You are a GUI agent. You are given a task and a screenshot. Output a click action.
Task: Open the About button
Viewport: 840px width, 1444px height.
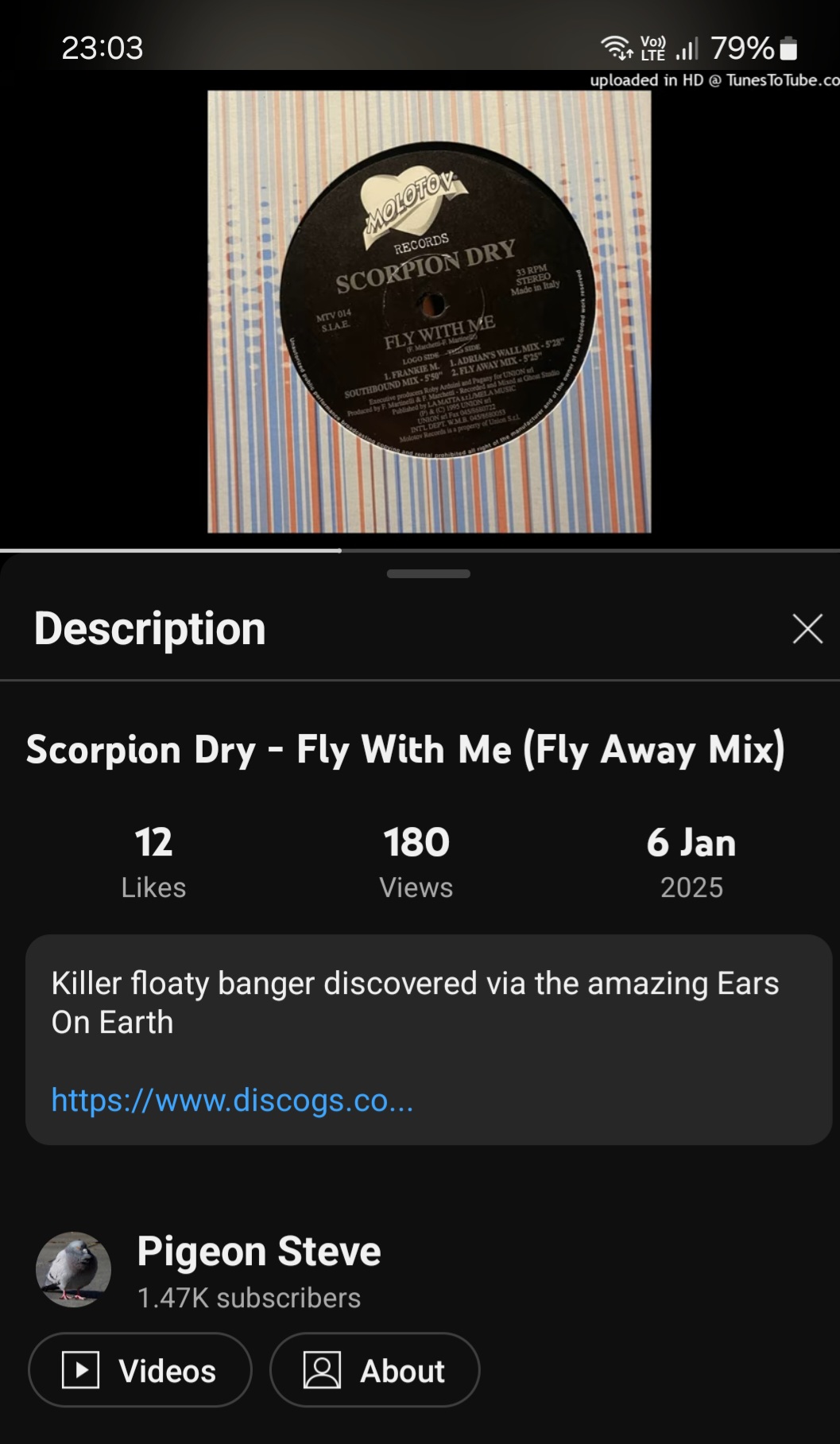[374, 1370]
